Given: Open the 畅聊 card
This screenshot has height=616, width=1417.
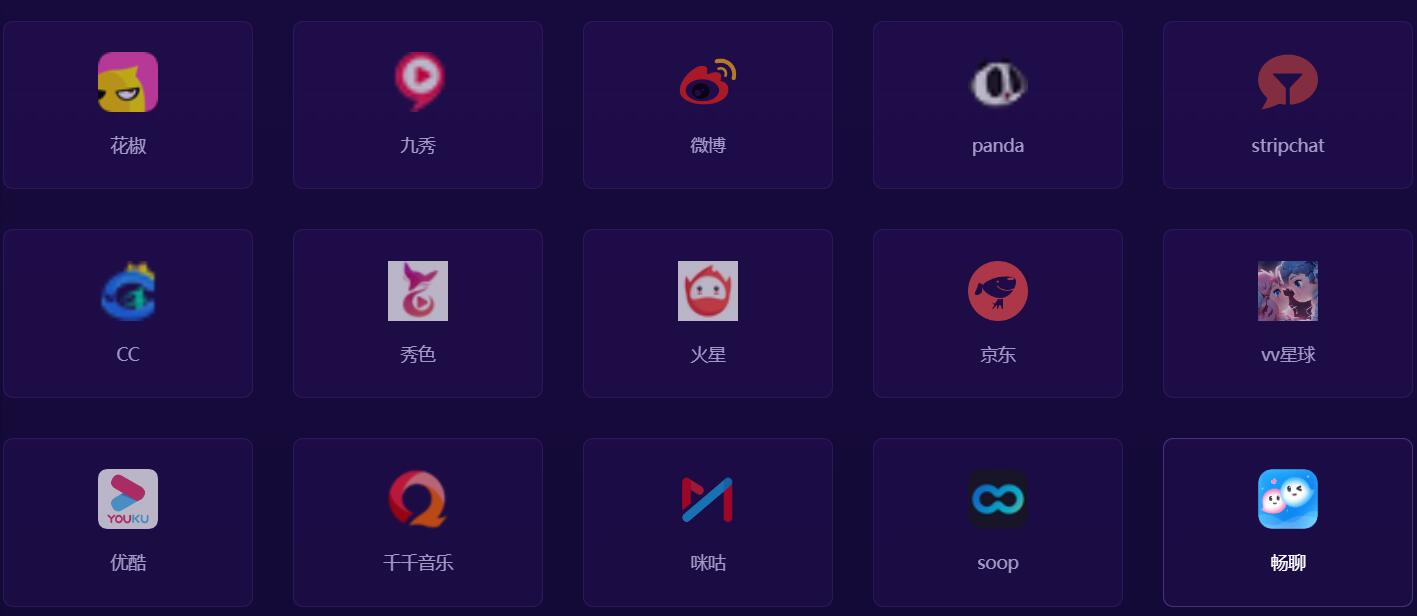Looking at the screenshot, I should point(1288,522).
